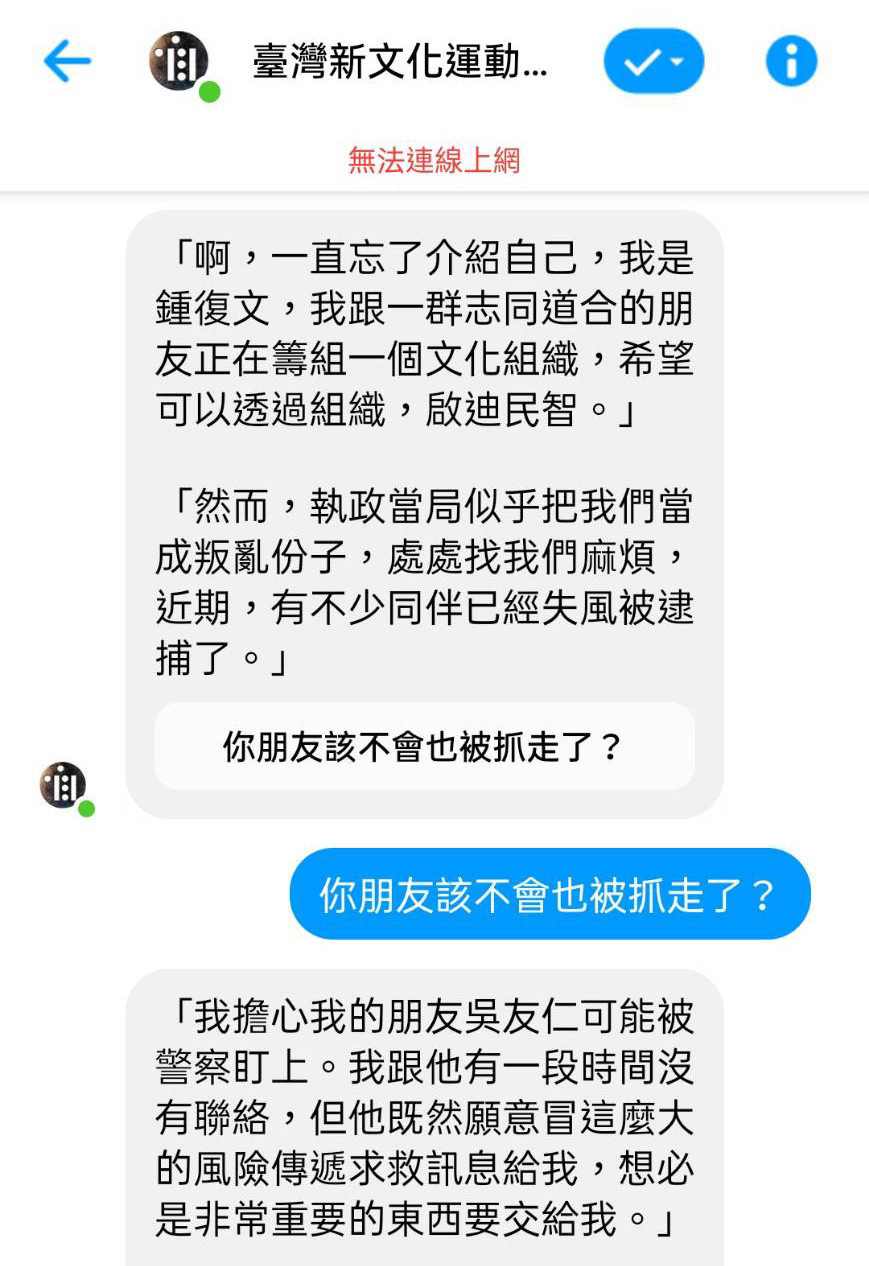Tap the green presence dot by the mid-chat avatar

click(86, 806)
